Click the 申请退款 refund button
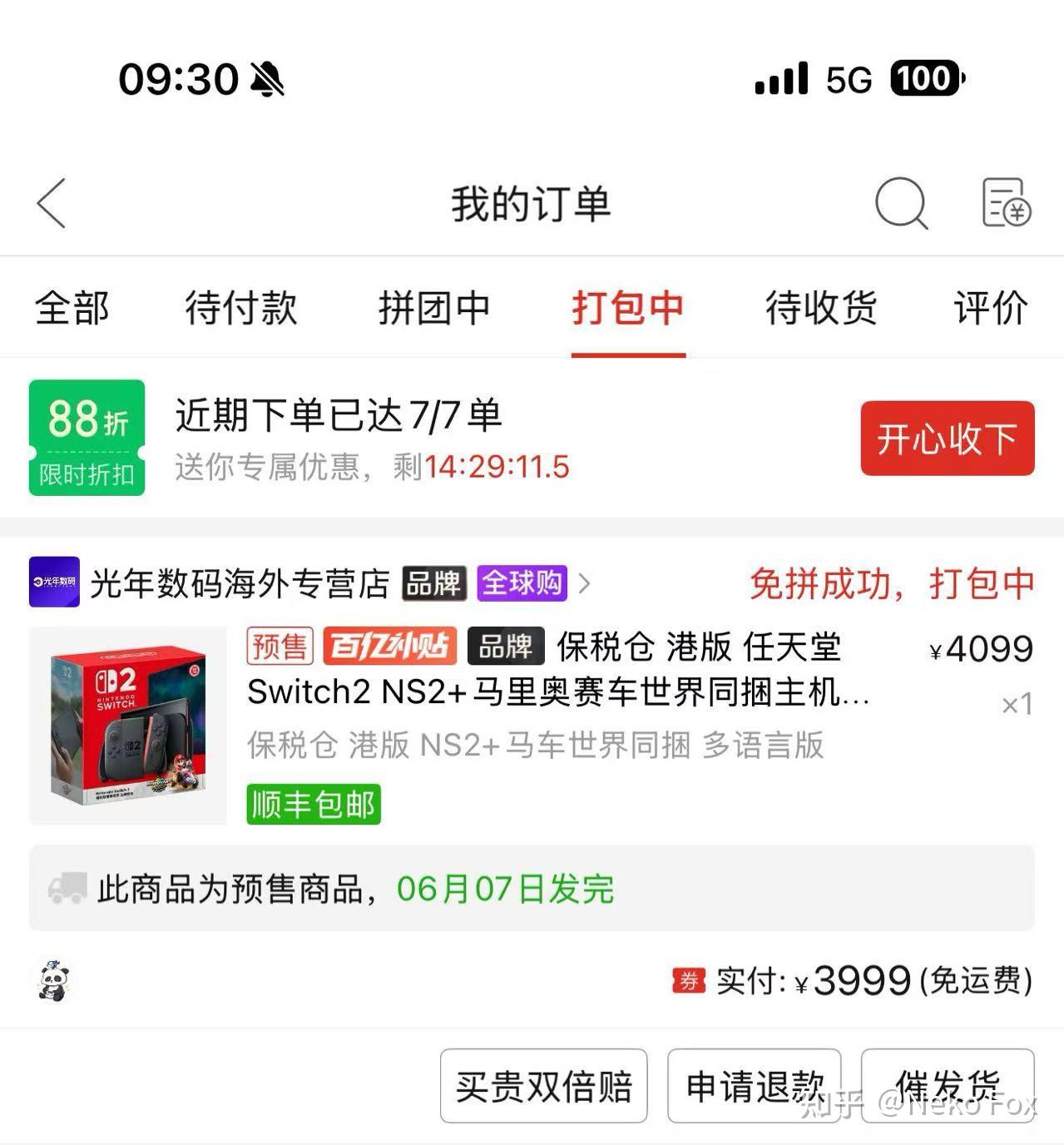1064x1145 pixels. coord(753,1086)
